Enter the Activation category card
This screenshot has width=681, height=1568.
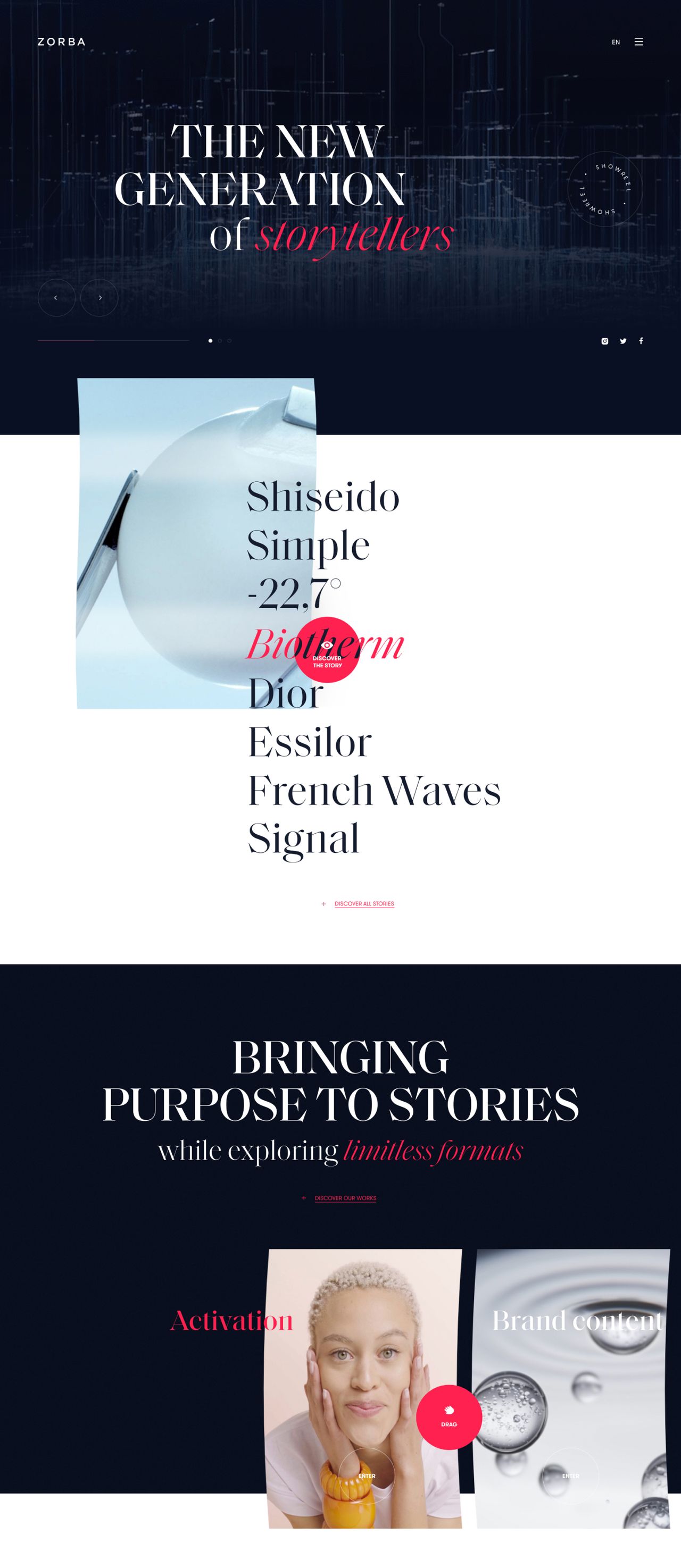pyautogui.click(x=367, y=1475)
